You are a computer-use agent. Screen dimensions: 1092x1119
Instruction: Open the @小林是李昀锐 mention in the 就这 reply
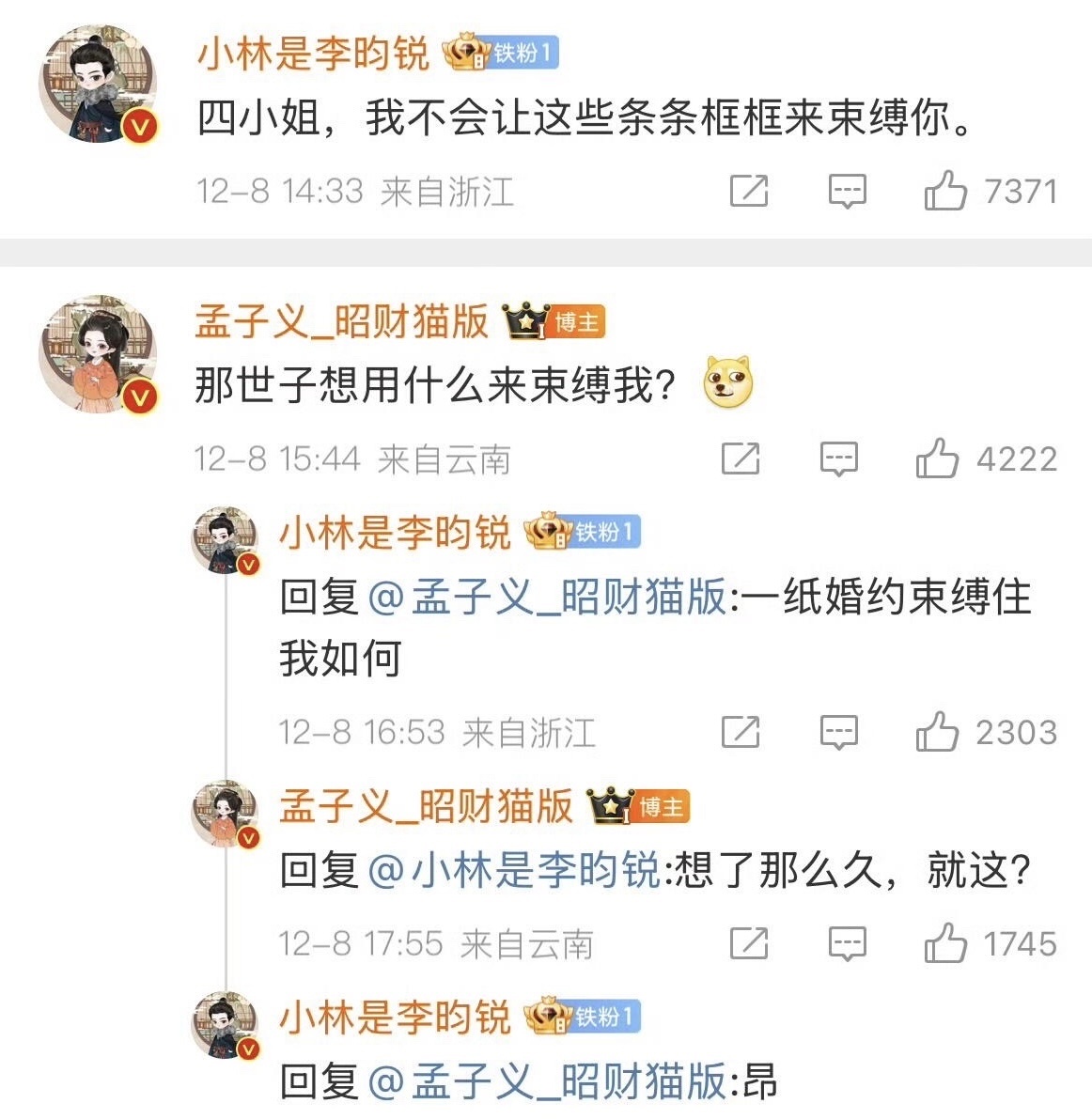514,871
